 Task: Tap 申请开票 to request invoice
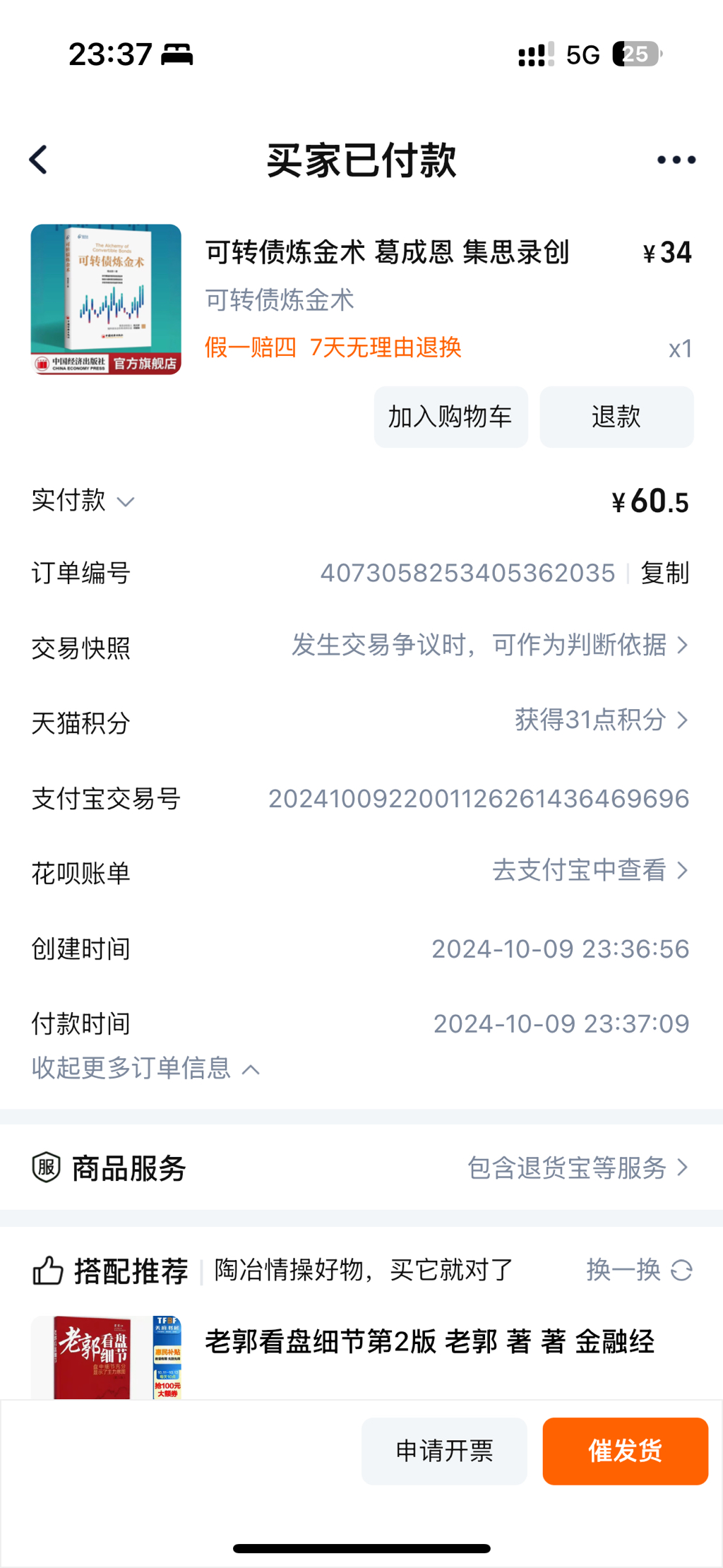pyautogui.click(x=444, y=1451)
